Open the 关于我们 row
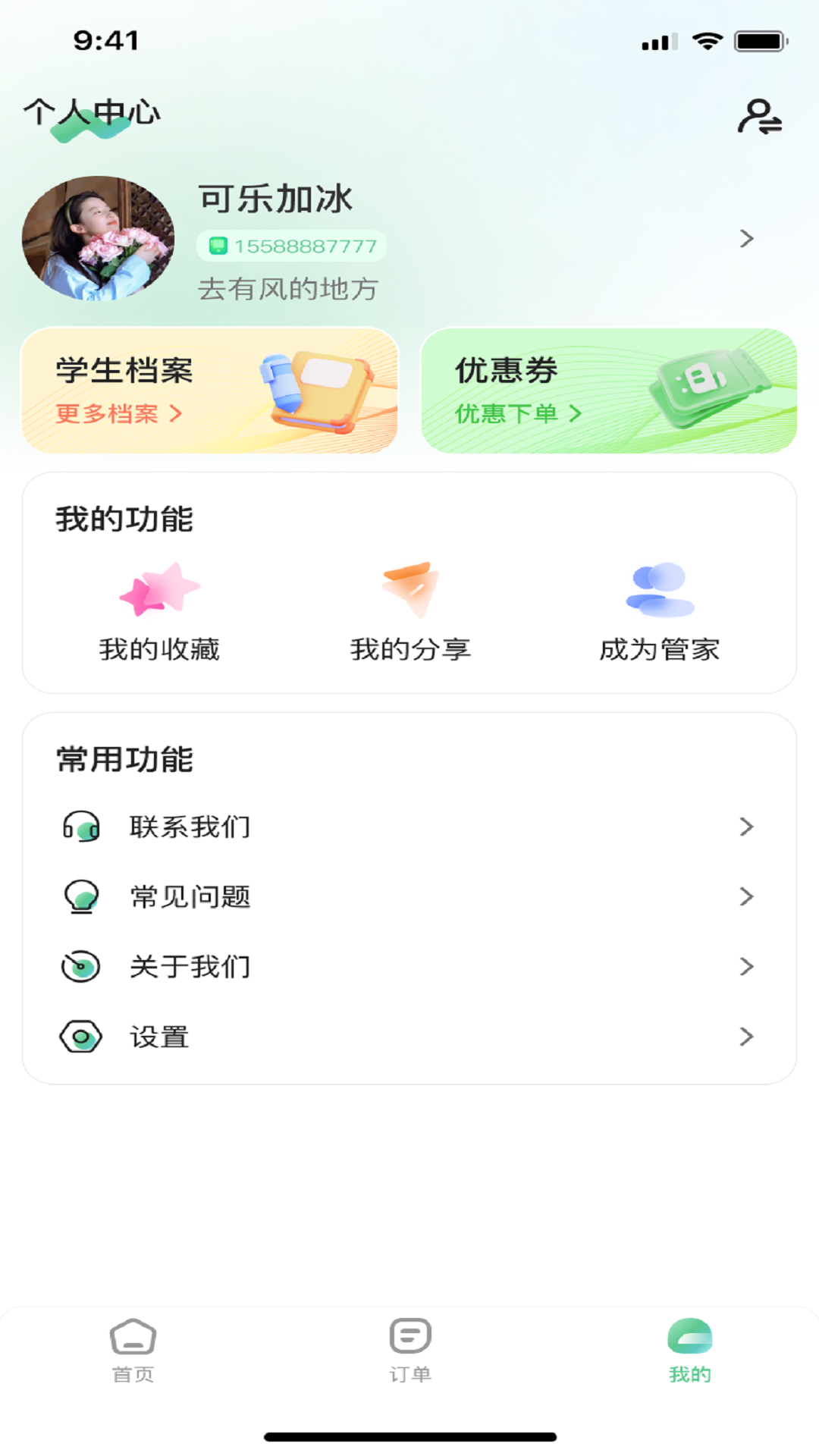 409,967
